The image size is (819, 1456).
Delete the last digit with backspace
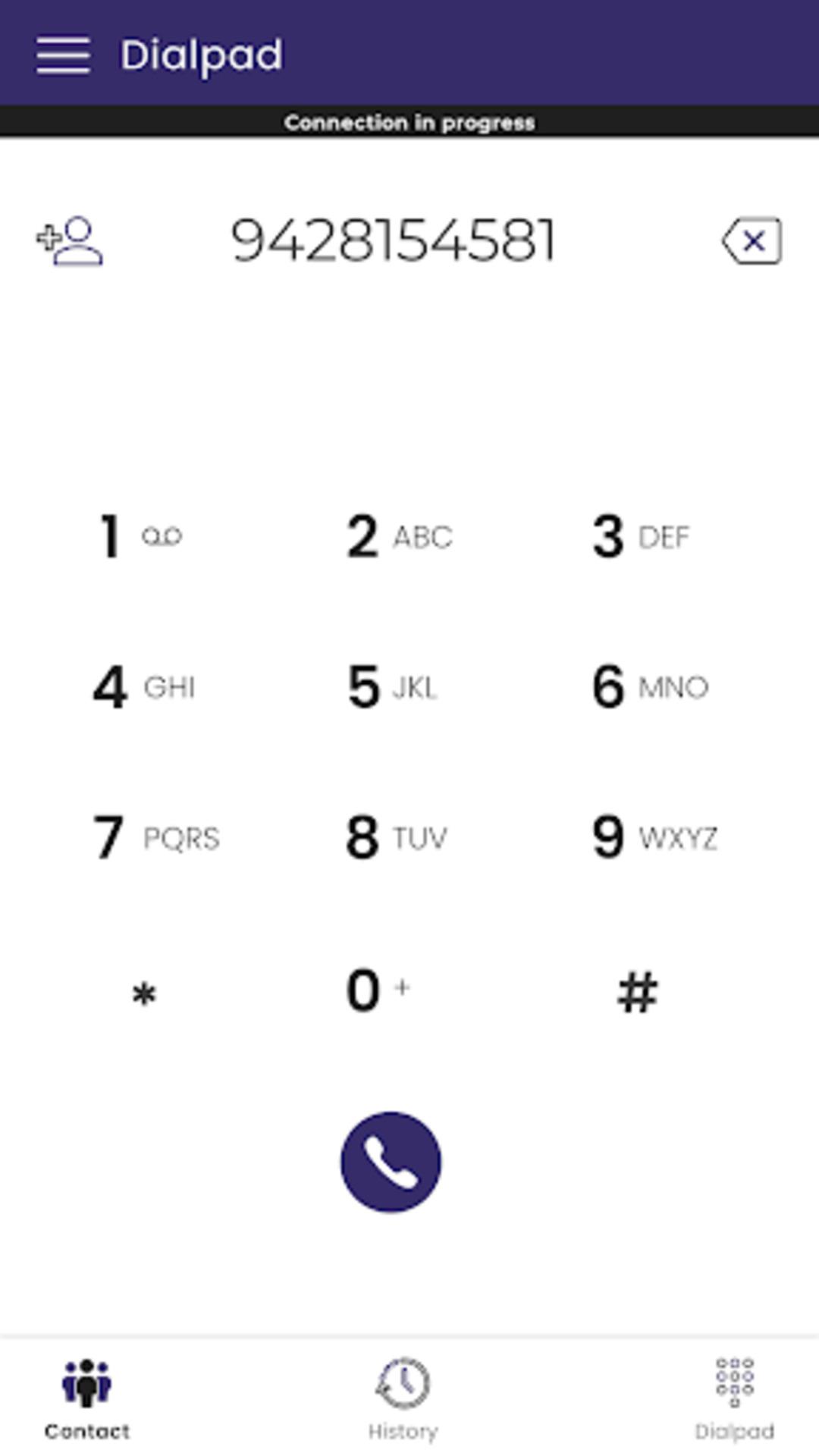point(752,241)
